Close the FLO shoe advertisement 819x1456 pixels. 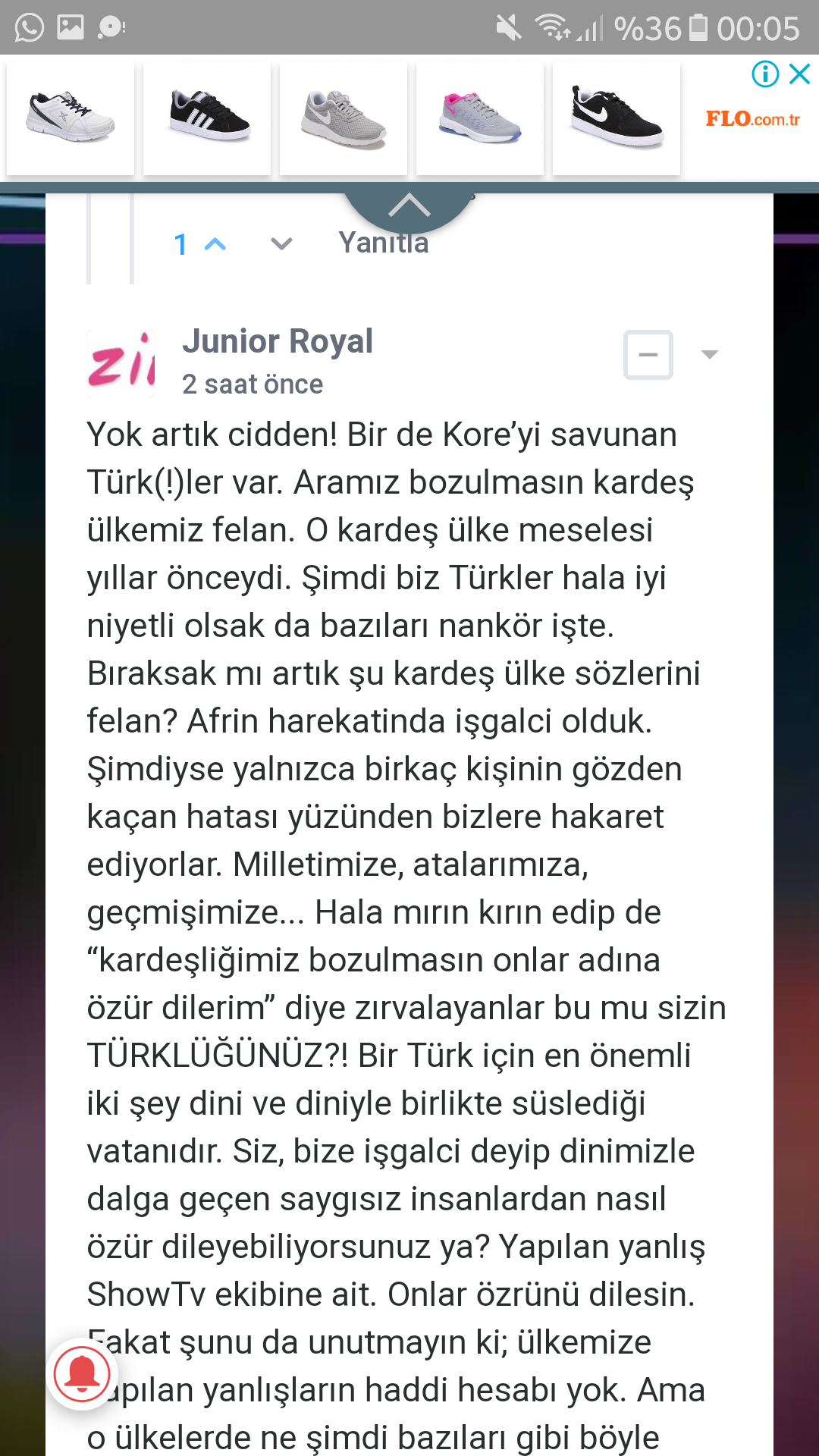pyautogui.click(x=800, y=74)
